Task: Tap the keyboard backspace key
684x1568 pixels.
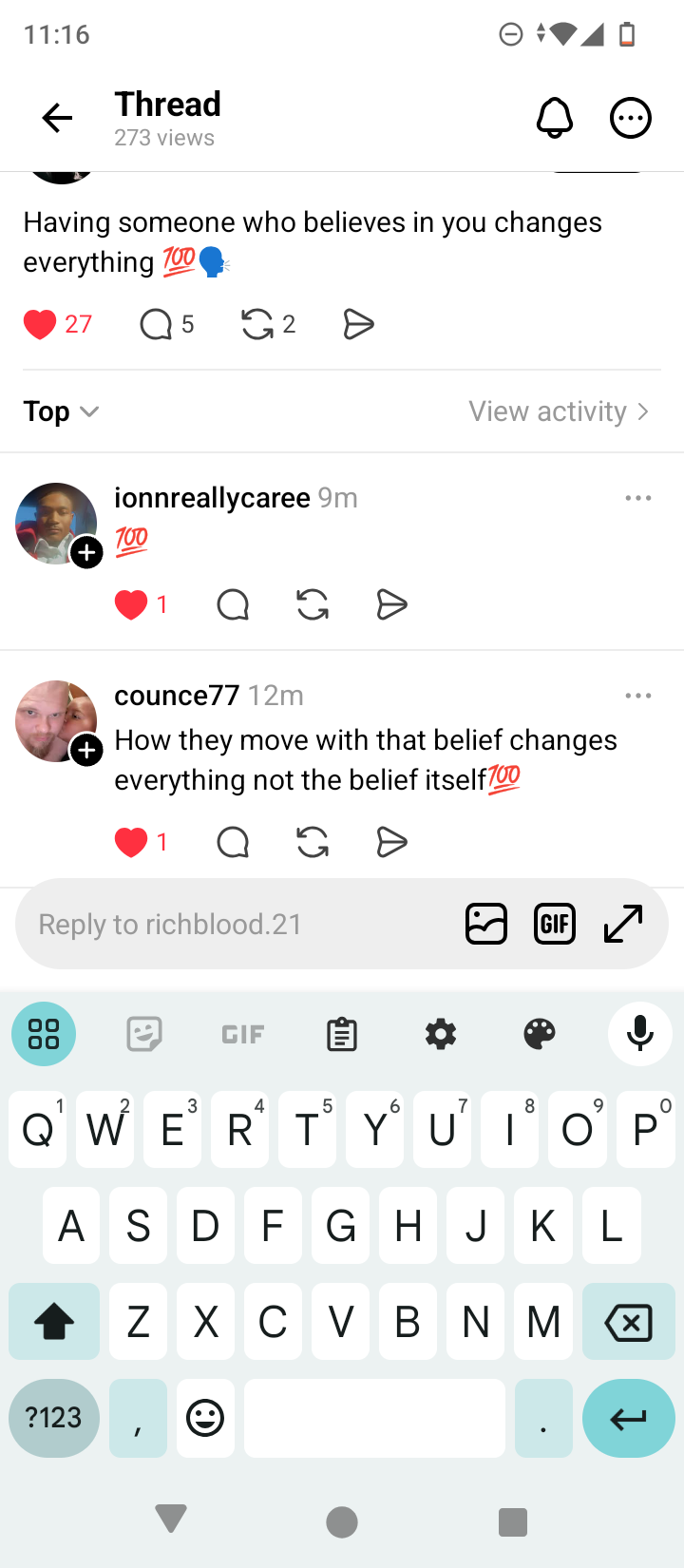Action: point(628,1321)
